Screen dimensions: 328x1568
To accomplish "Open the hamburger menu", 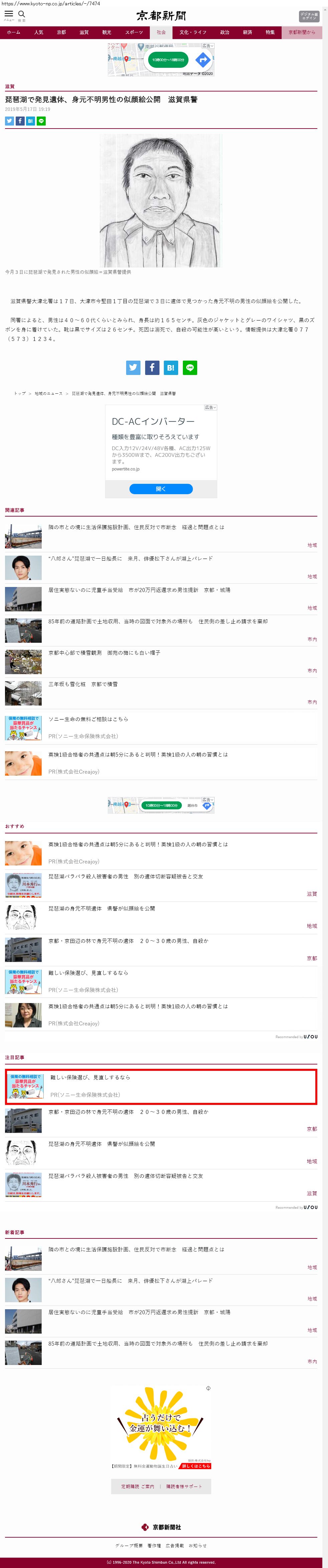I will (x=9, y=14).
